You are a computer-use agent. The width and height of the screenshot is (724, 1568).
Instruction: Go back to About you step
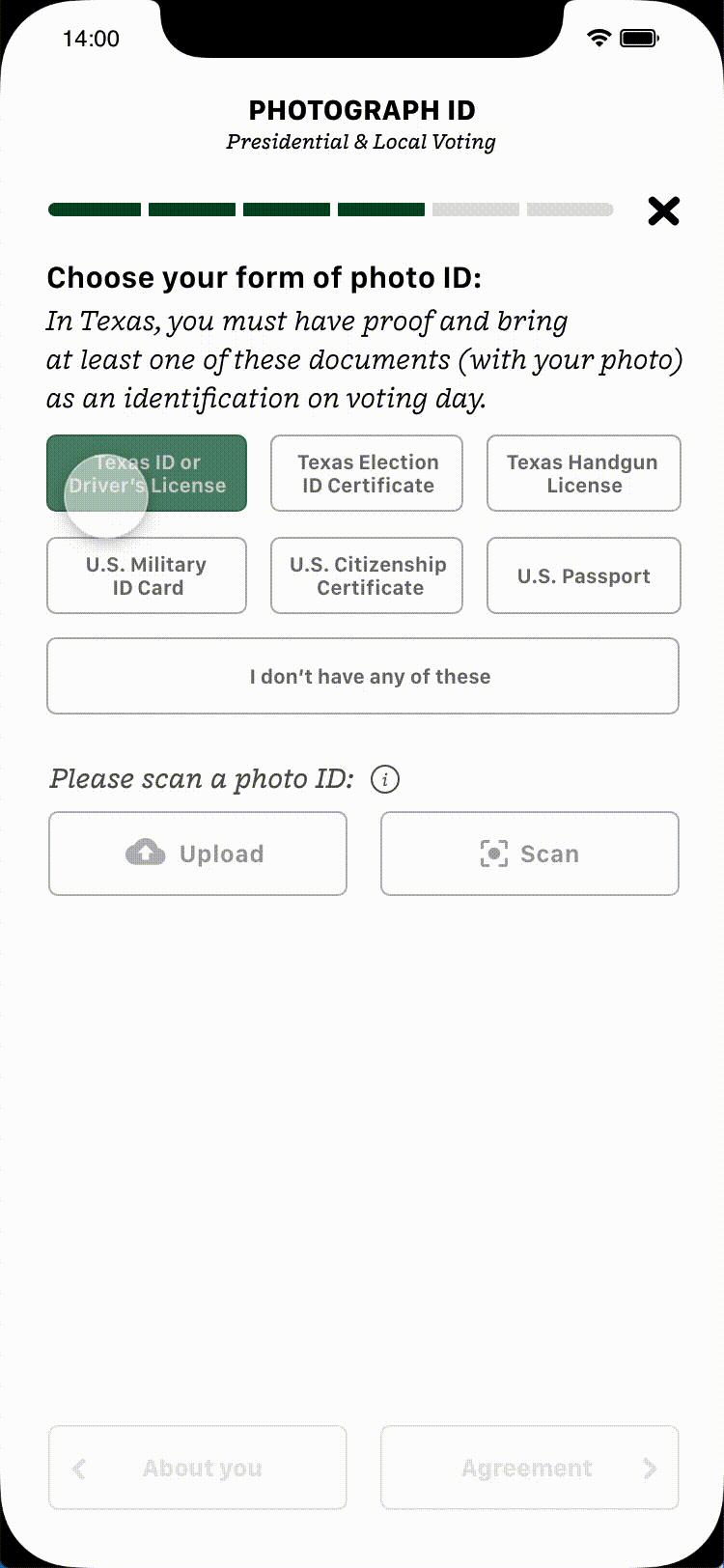click(x=198, y=1468)
